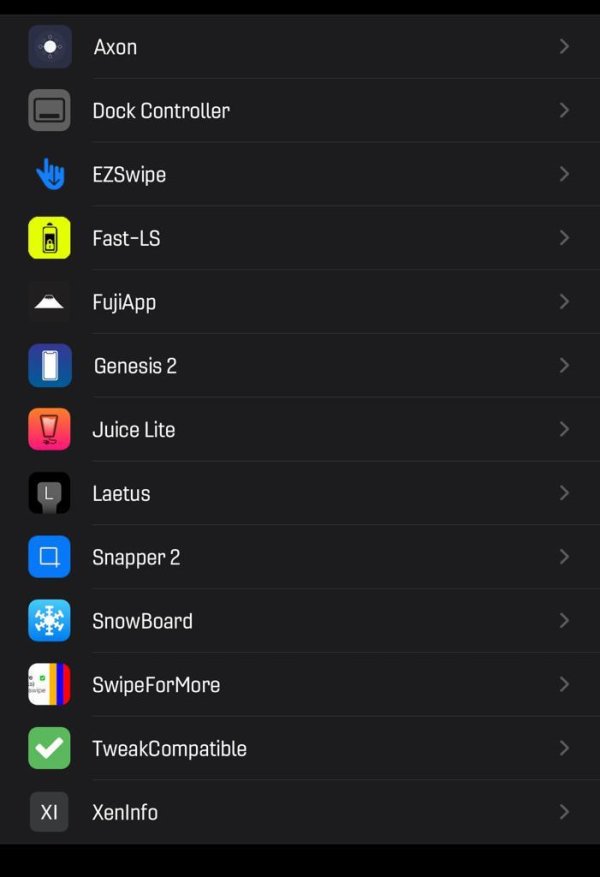This screenshot has width=600, height=877.
Task: Go to SnowBoard settings
Action: (x=300, y=621)
